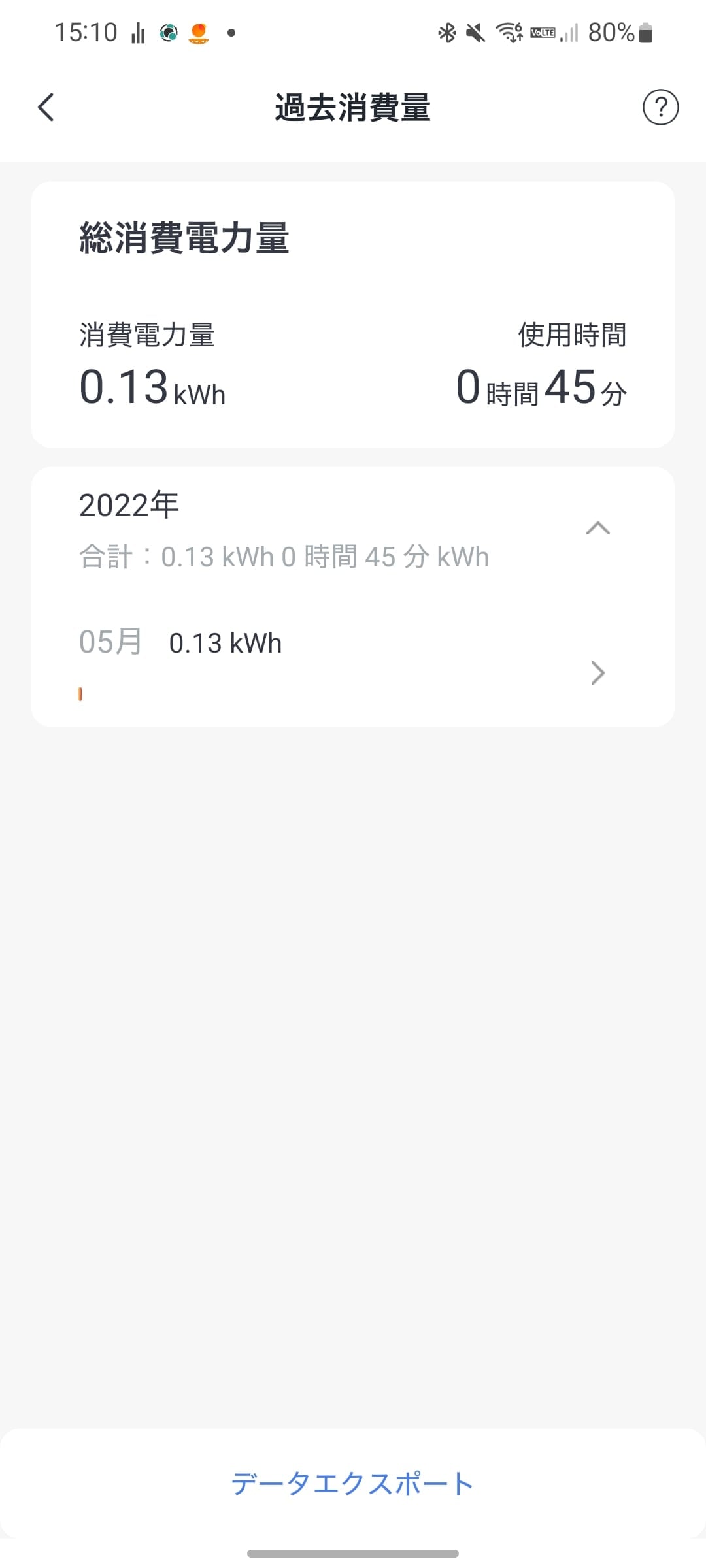The image size is (706, 1568).
Task: Collapse the 2022年 section
Action: coord(597,528)
